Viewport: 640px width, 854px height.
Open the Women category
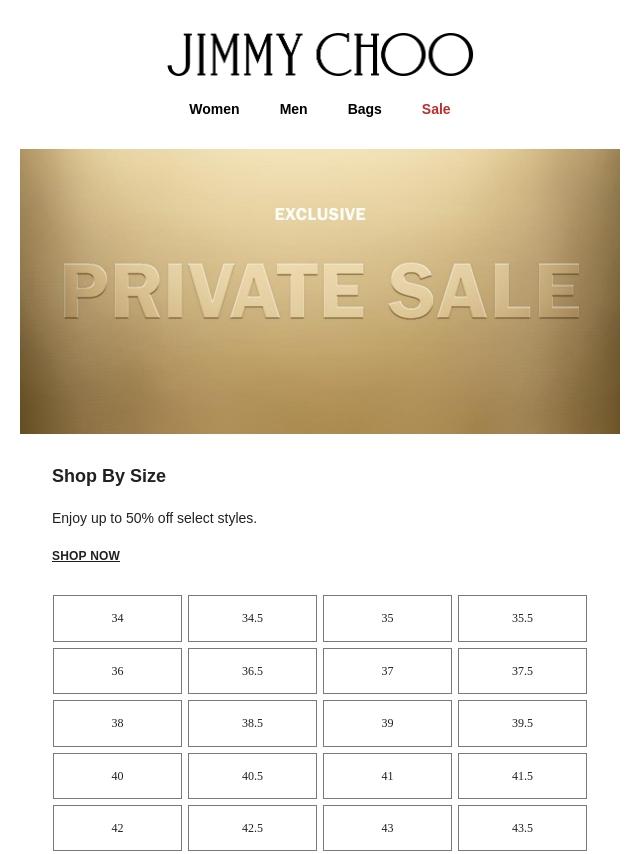click(x=214, y=109)
